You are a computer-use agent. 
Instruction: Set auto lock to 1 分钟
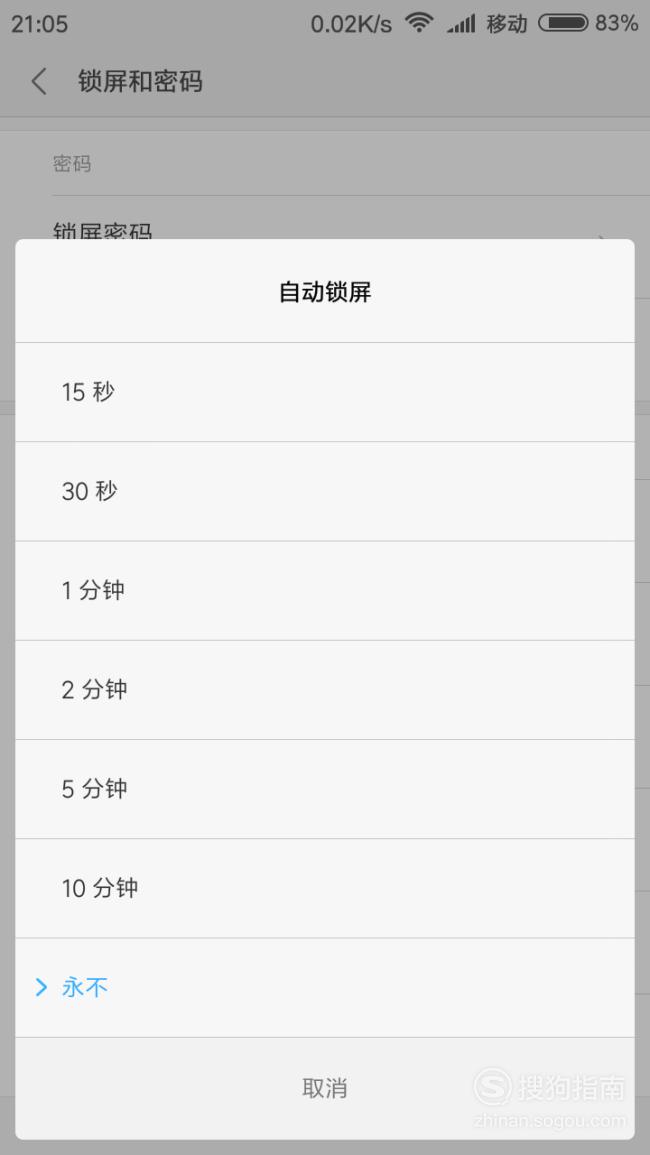(324, 591)
